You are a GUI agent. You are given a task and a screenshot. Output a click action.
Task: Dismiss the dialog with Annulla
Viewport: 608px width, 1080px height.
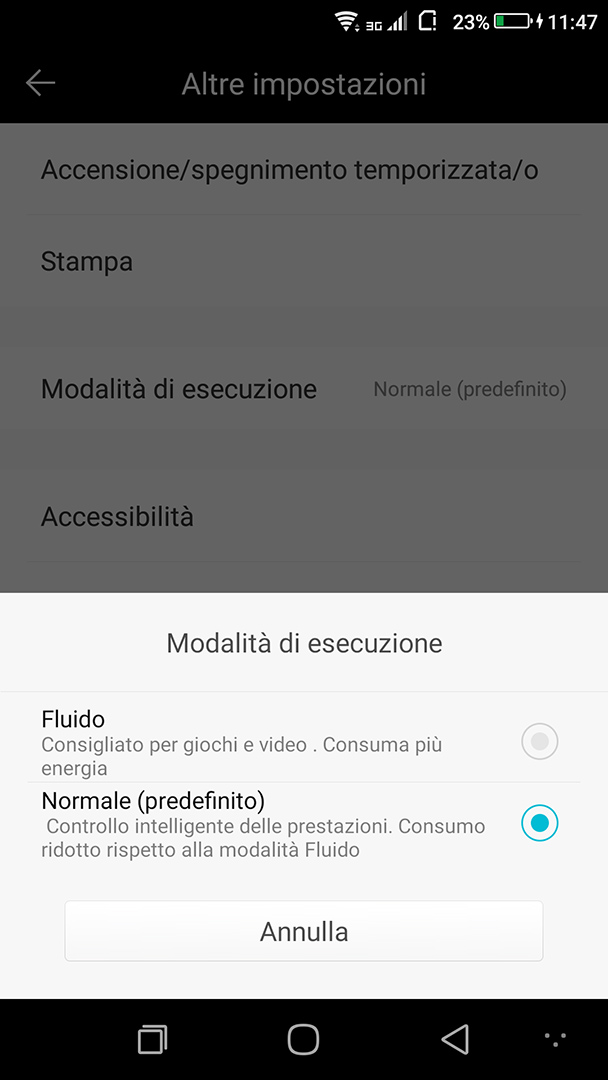coord(304,931)
